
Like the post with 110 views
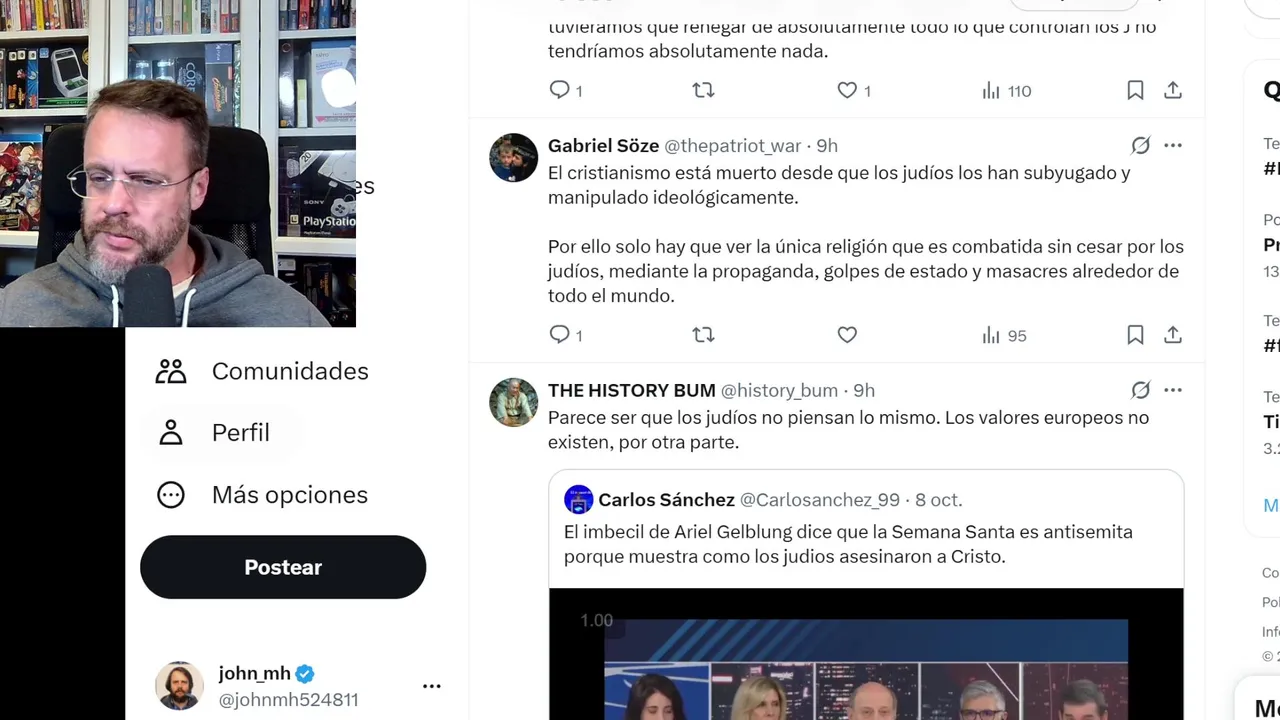tap(847, 91)
